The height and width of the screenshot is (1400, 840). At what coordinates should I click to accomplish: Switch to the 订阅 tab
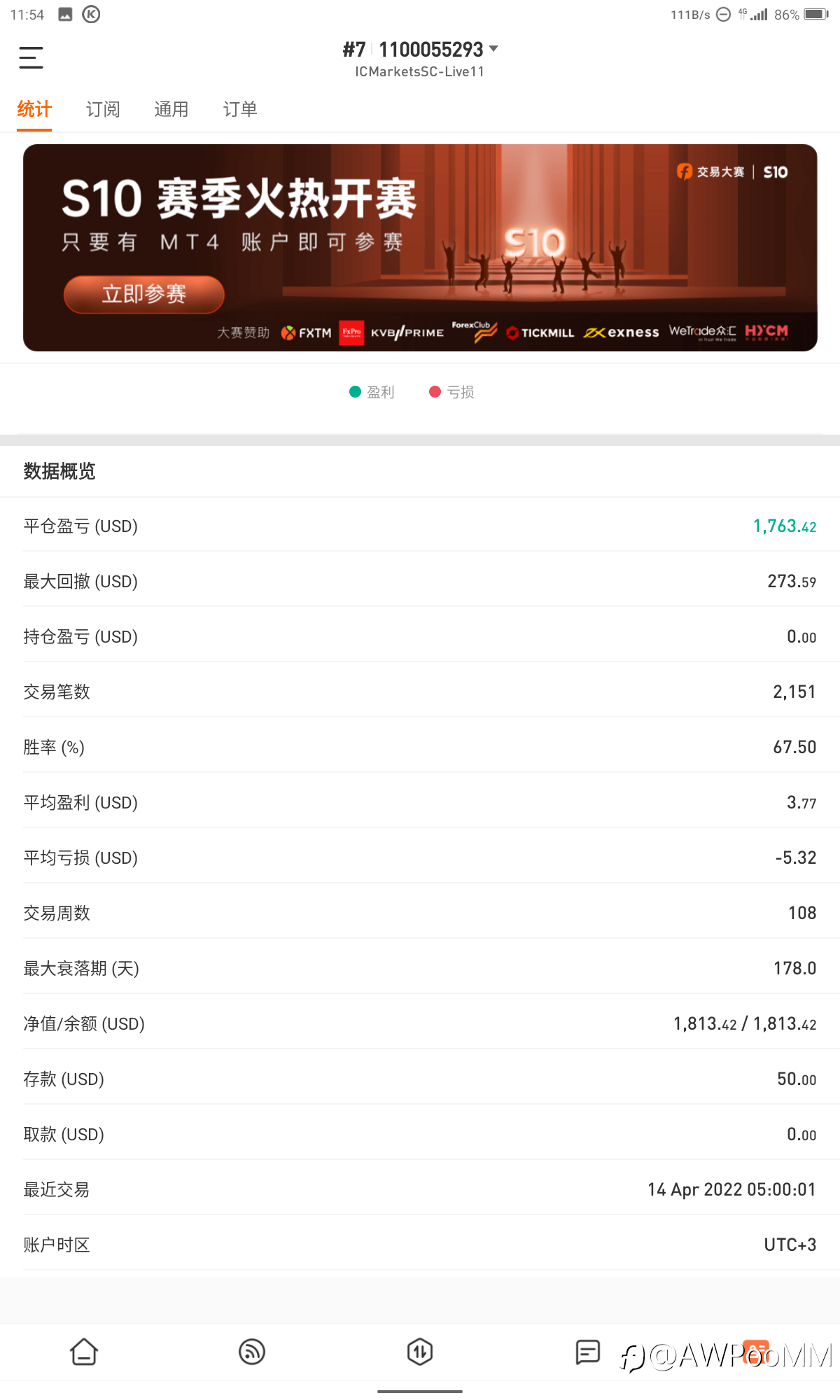coord(103,109)
